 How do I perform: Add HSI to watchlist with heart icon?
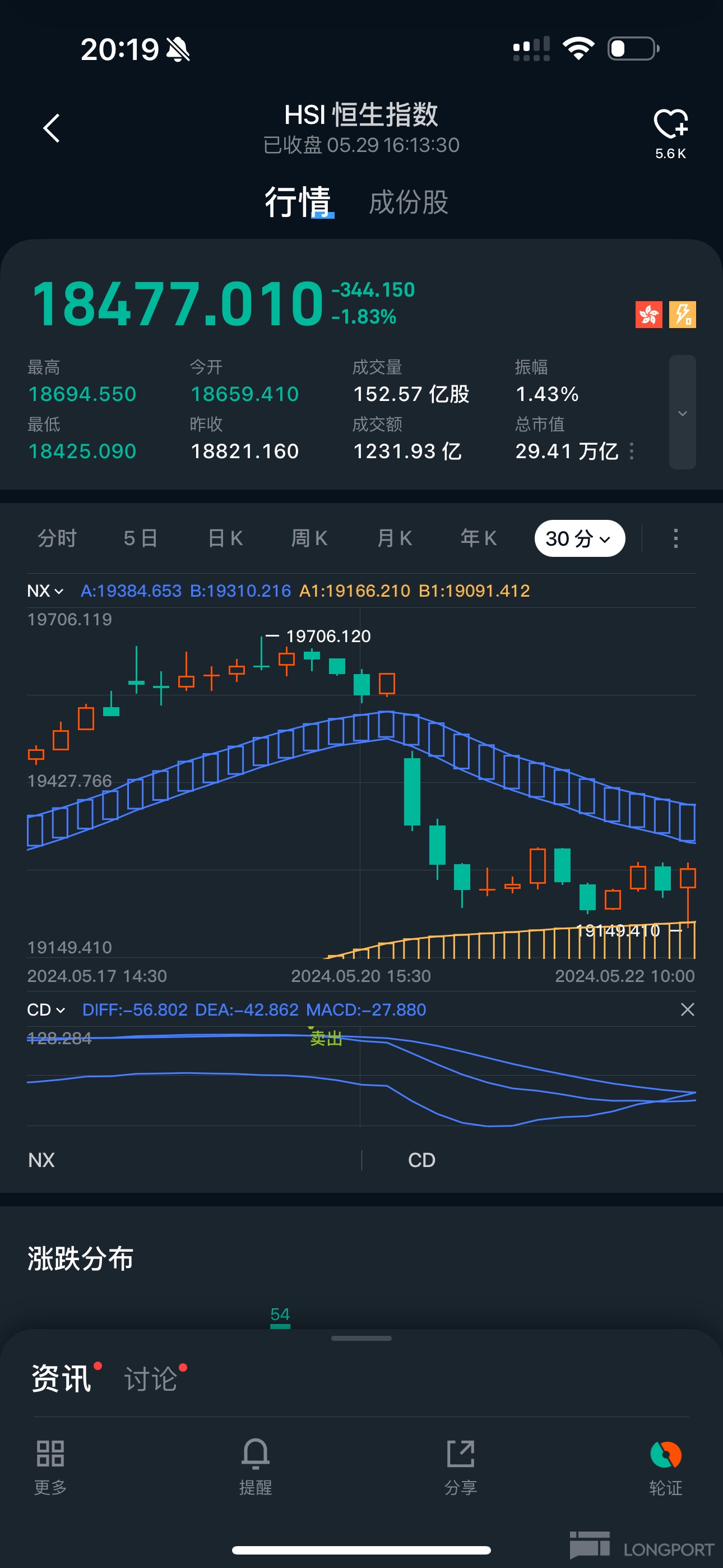point(670,124)
